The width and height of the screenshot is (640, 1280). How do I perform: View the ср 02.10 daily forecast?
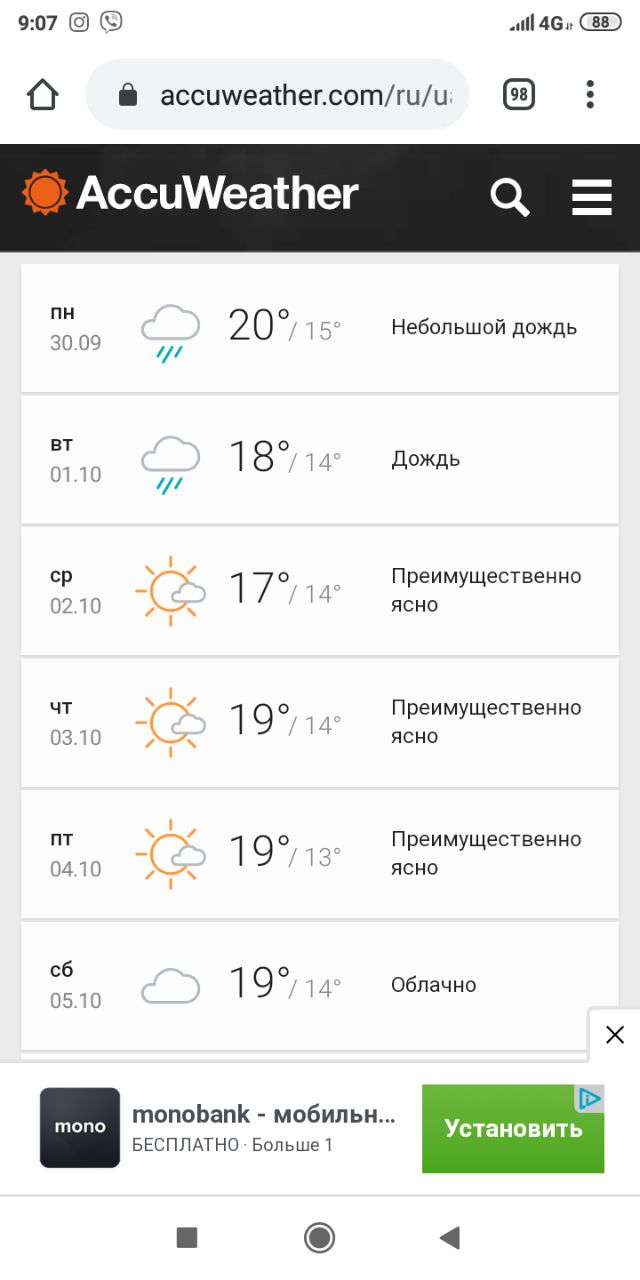pyautogui.click(x=320, y=591)
